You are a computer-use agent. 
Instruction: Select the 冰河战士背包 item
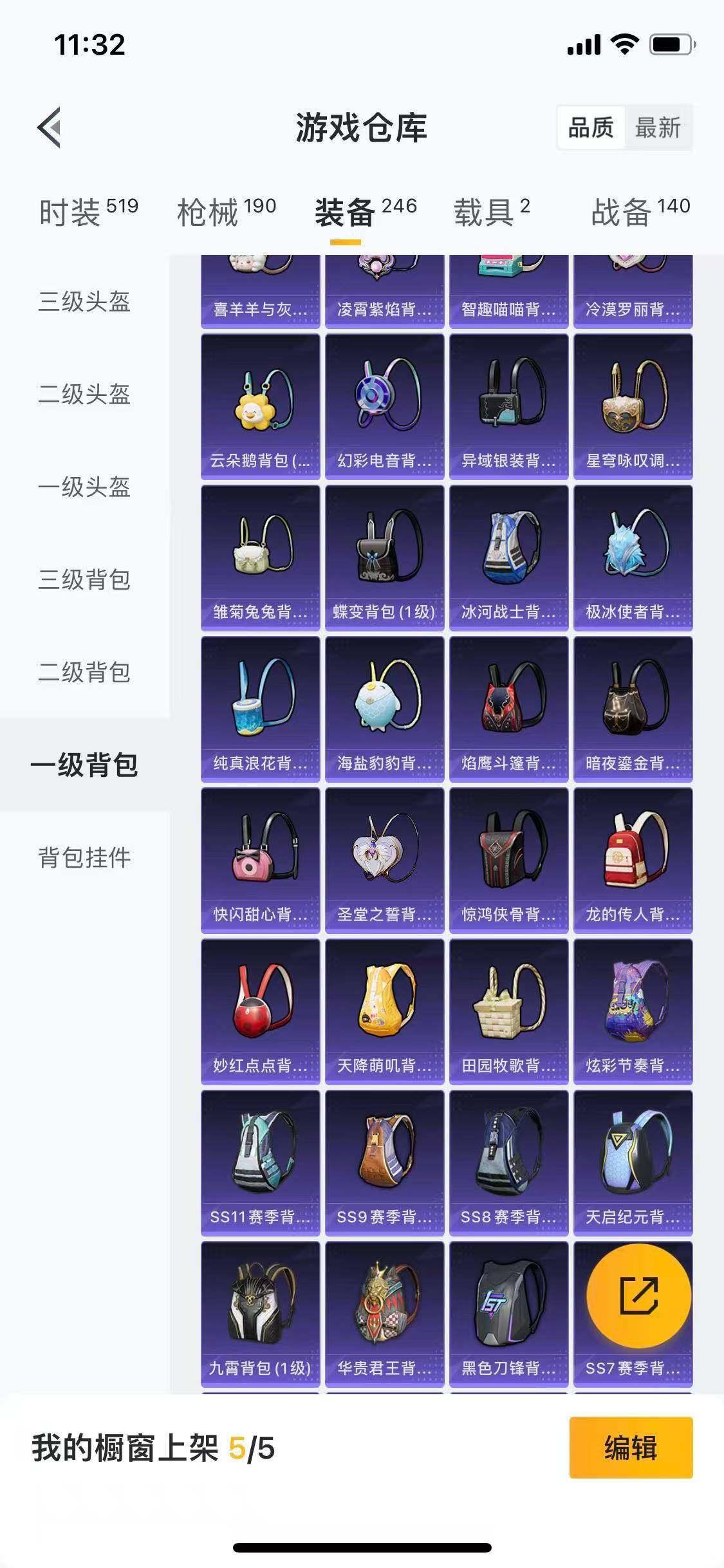point(508,554)
